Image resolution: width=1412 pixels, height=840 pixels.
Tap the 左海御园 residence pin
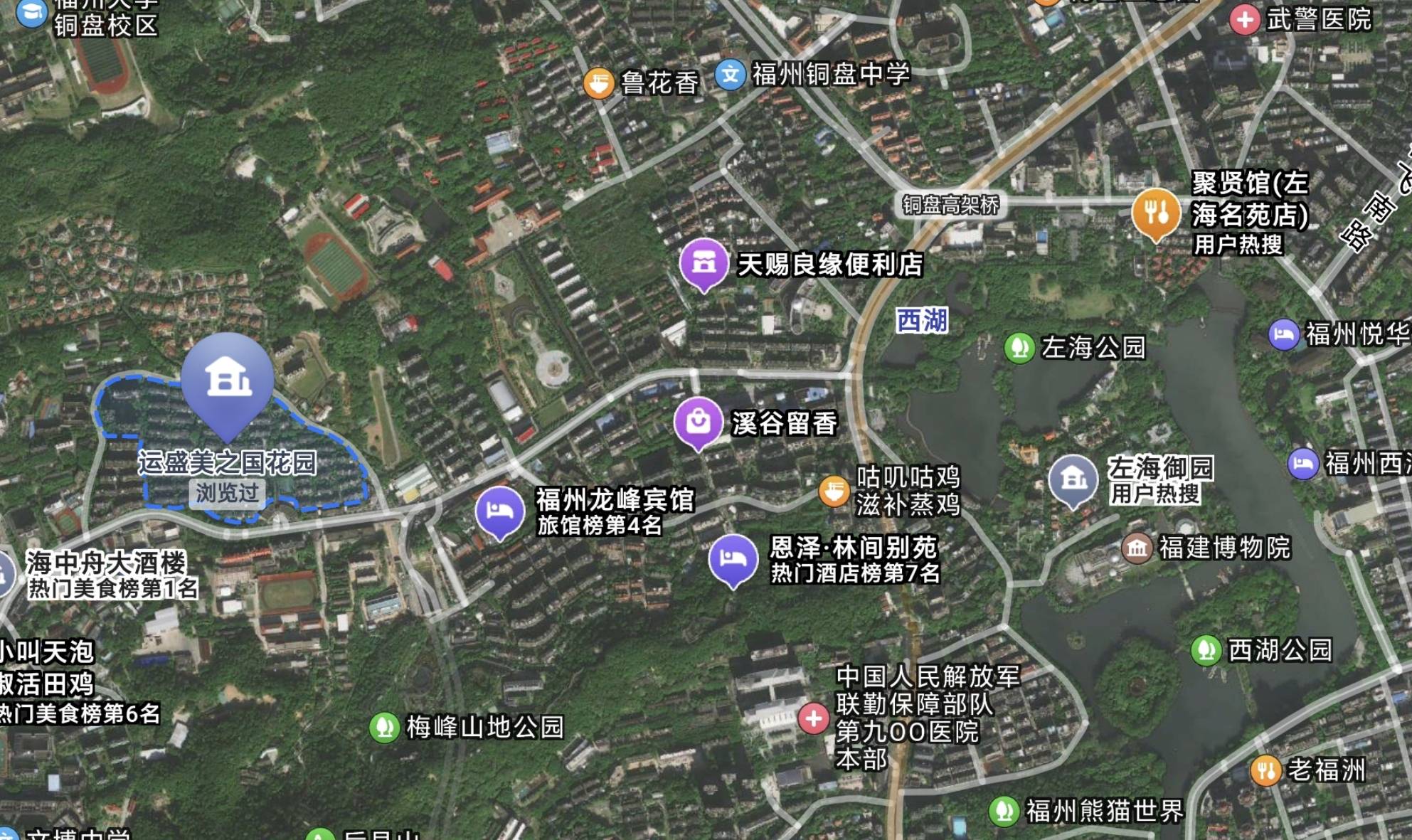[x=1073, y=479]
